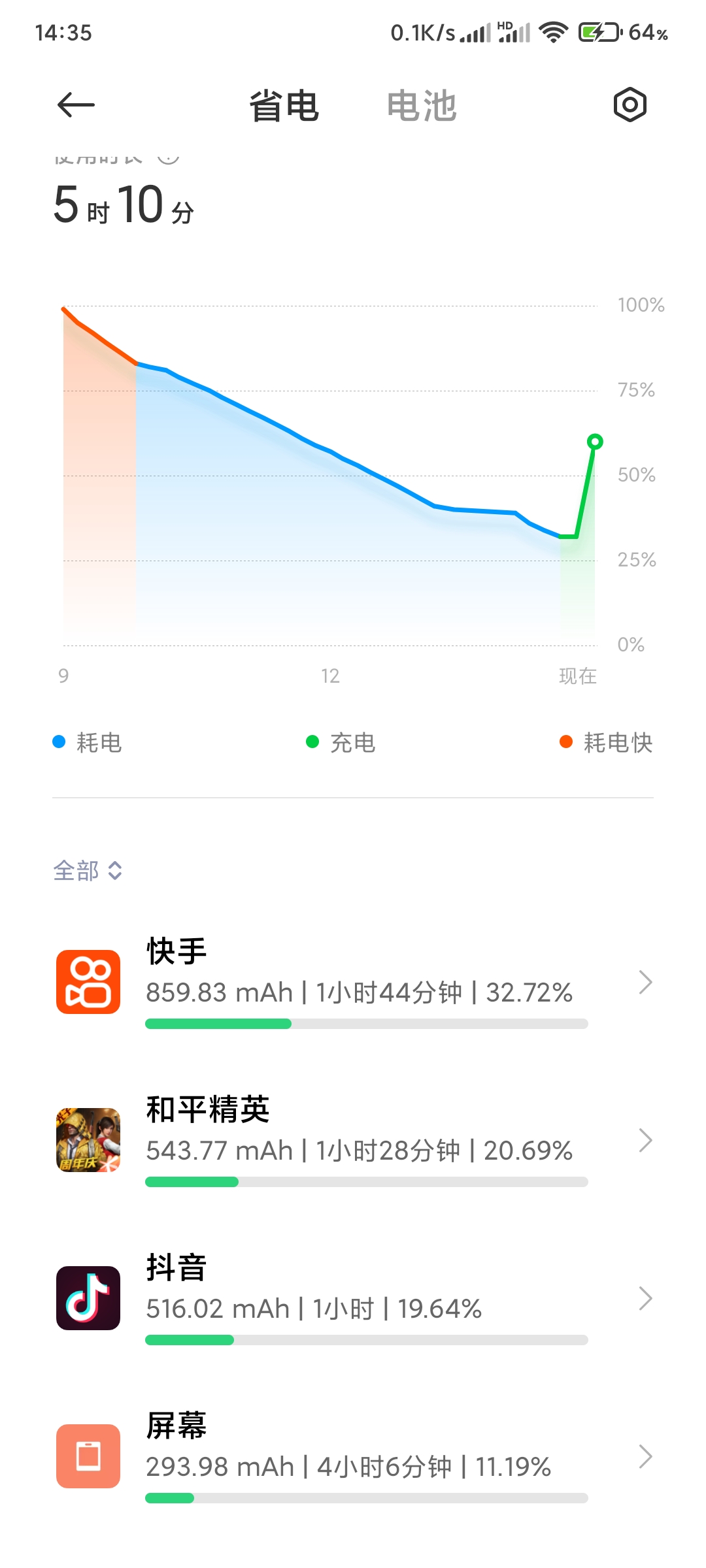Select the 省电 tab
The width and height of the screenshot is (706, 1568).
[284, 105]
